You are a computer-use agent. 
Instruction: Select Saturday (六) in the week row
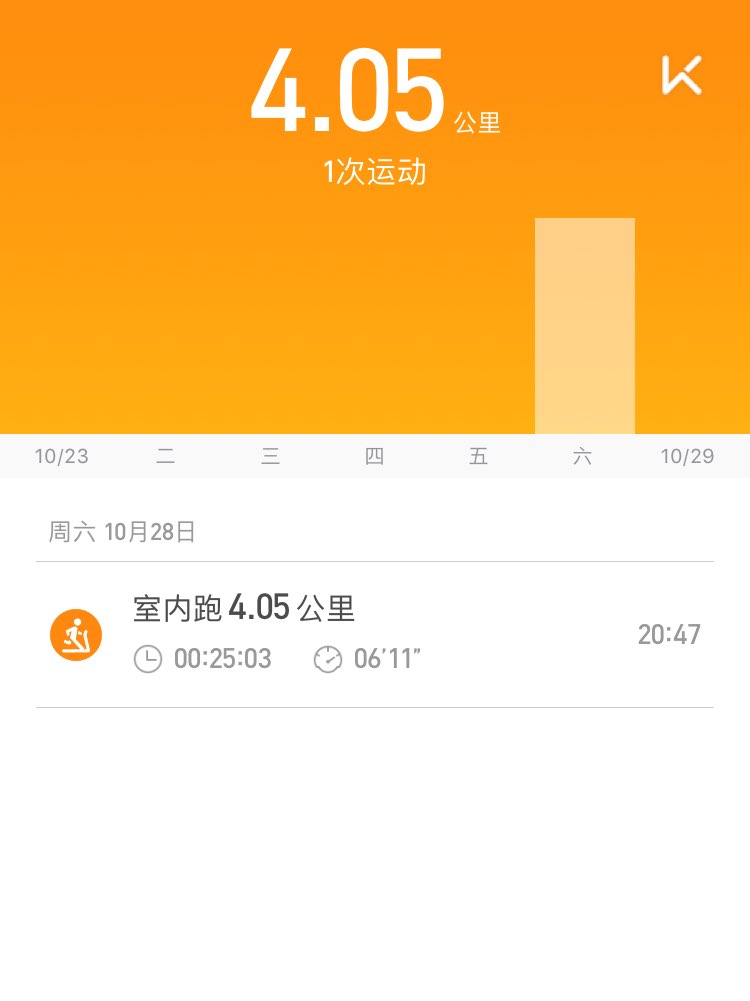click(584, 457)
